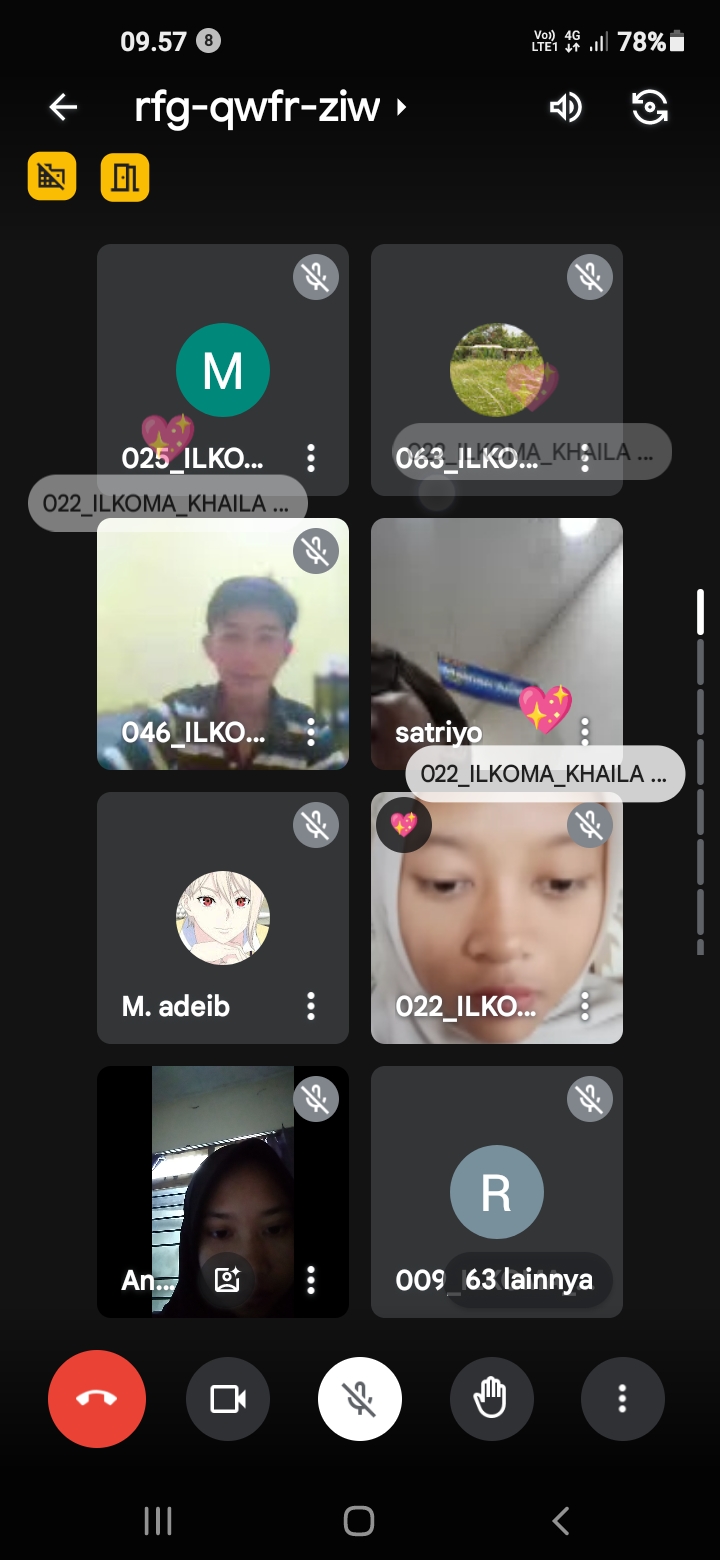Tap the yellow crossed-out building indicator
Screen dimensions: 720x1560
pos(52,178)
